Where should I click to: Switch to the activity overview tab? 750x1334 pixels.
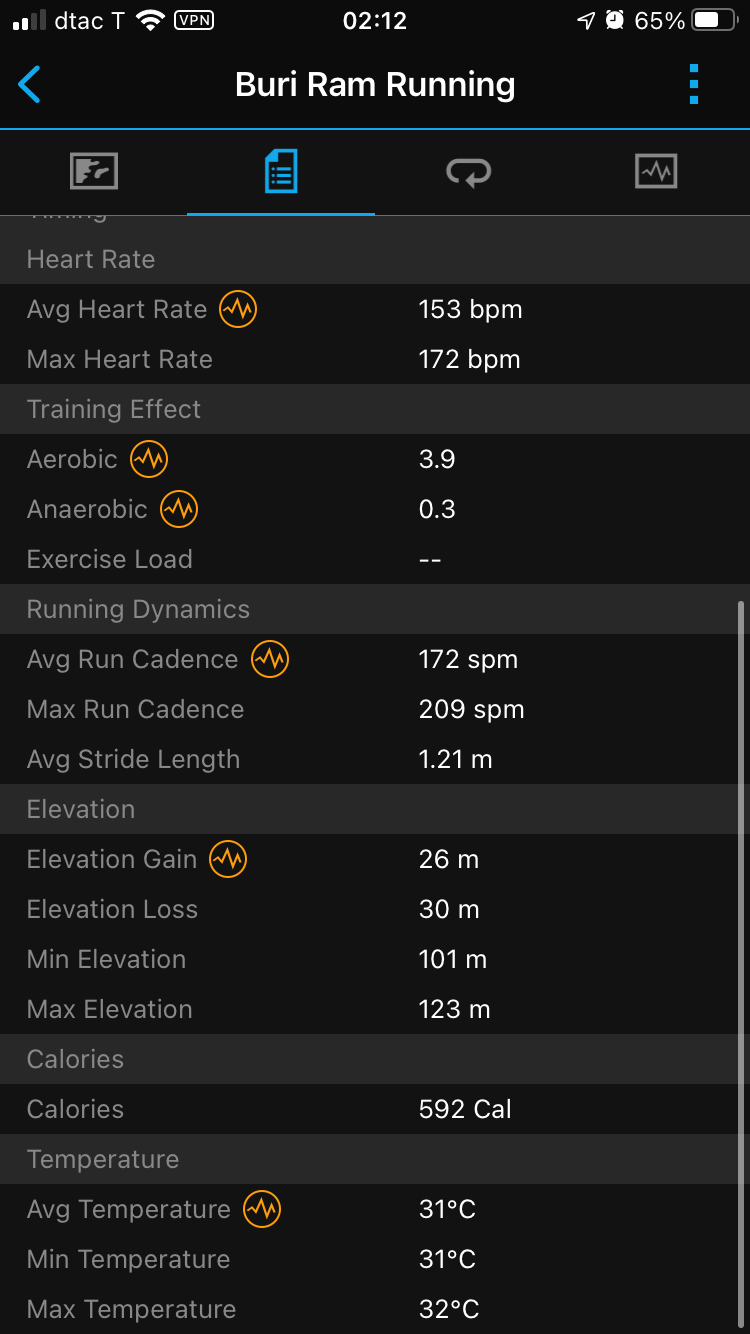94,172
